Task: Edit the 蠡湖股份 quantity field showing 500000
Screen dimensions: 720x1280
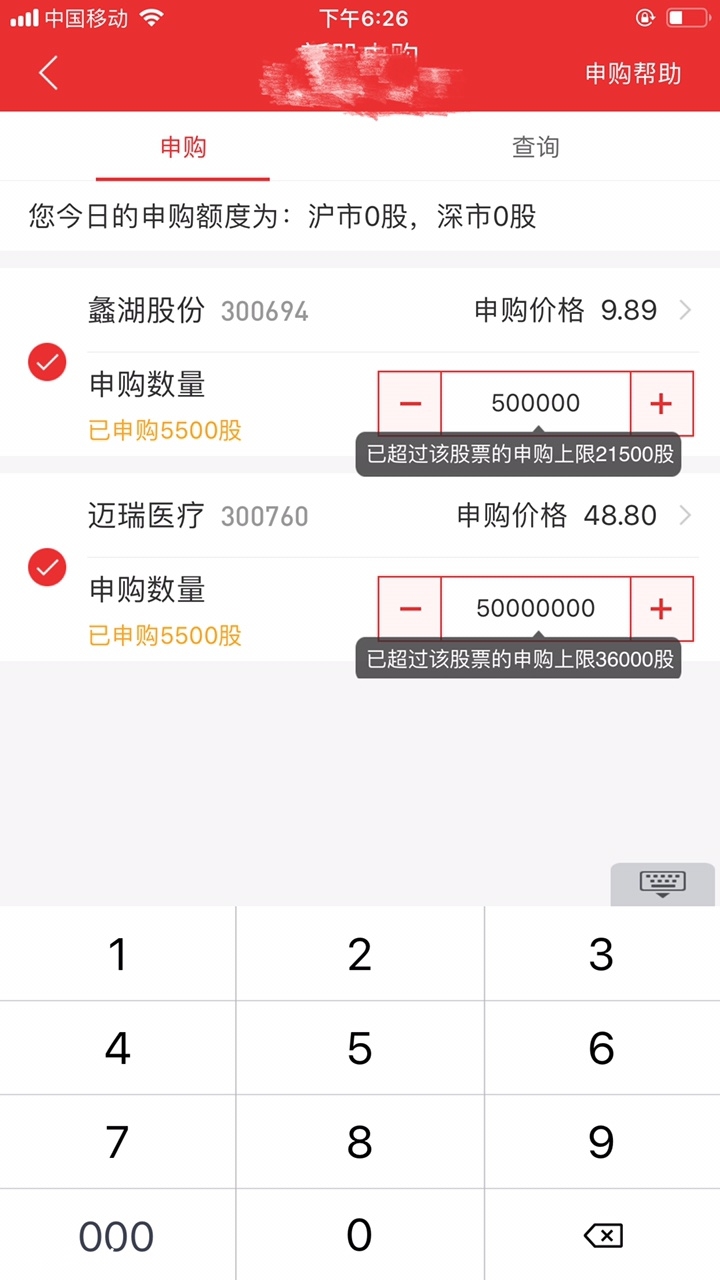Action: 536,403
